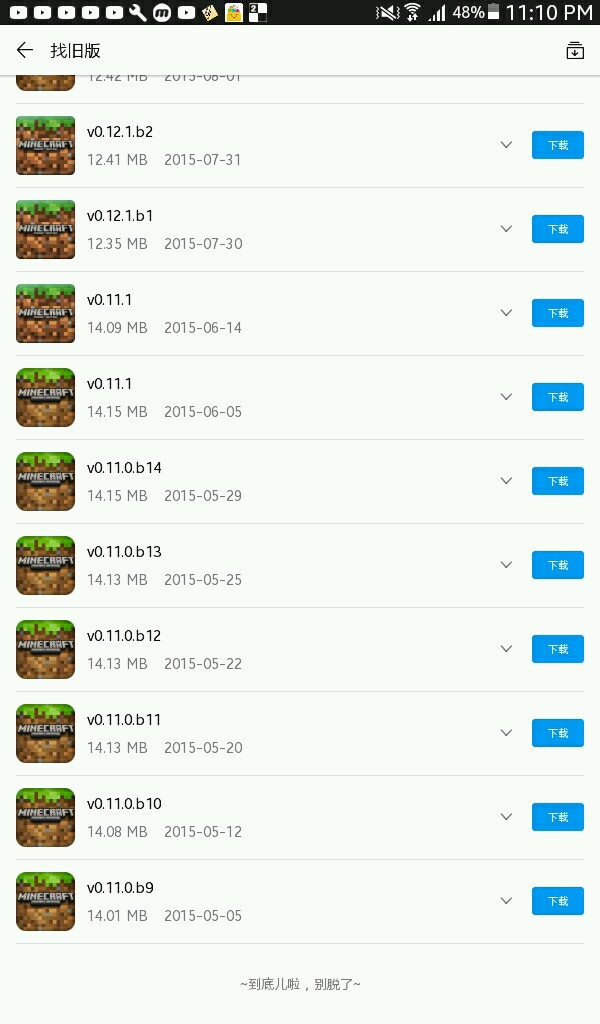This screenshot has height=1024, width=600.
Task: Expand details for v0.12.1.b2
Action: click(506, 145)
